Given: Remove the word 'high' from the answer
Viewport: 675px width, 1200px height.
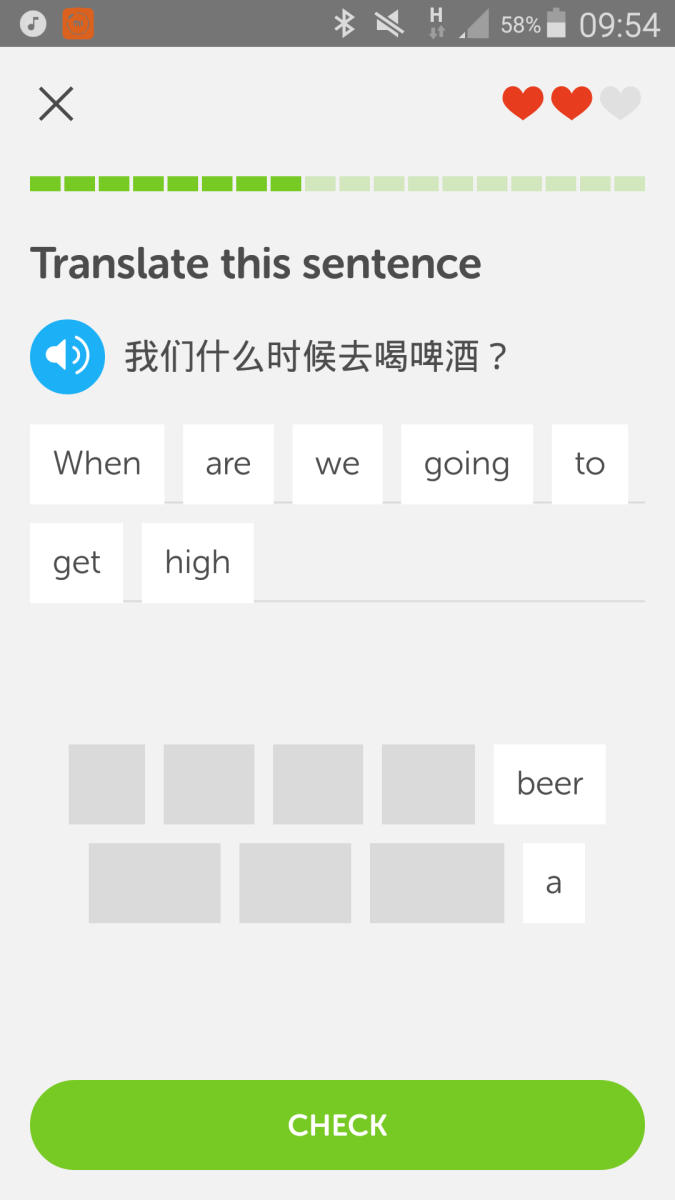Looking at the screenshot, I should coord(198,563).
